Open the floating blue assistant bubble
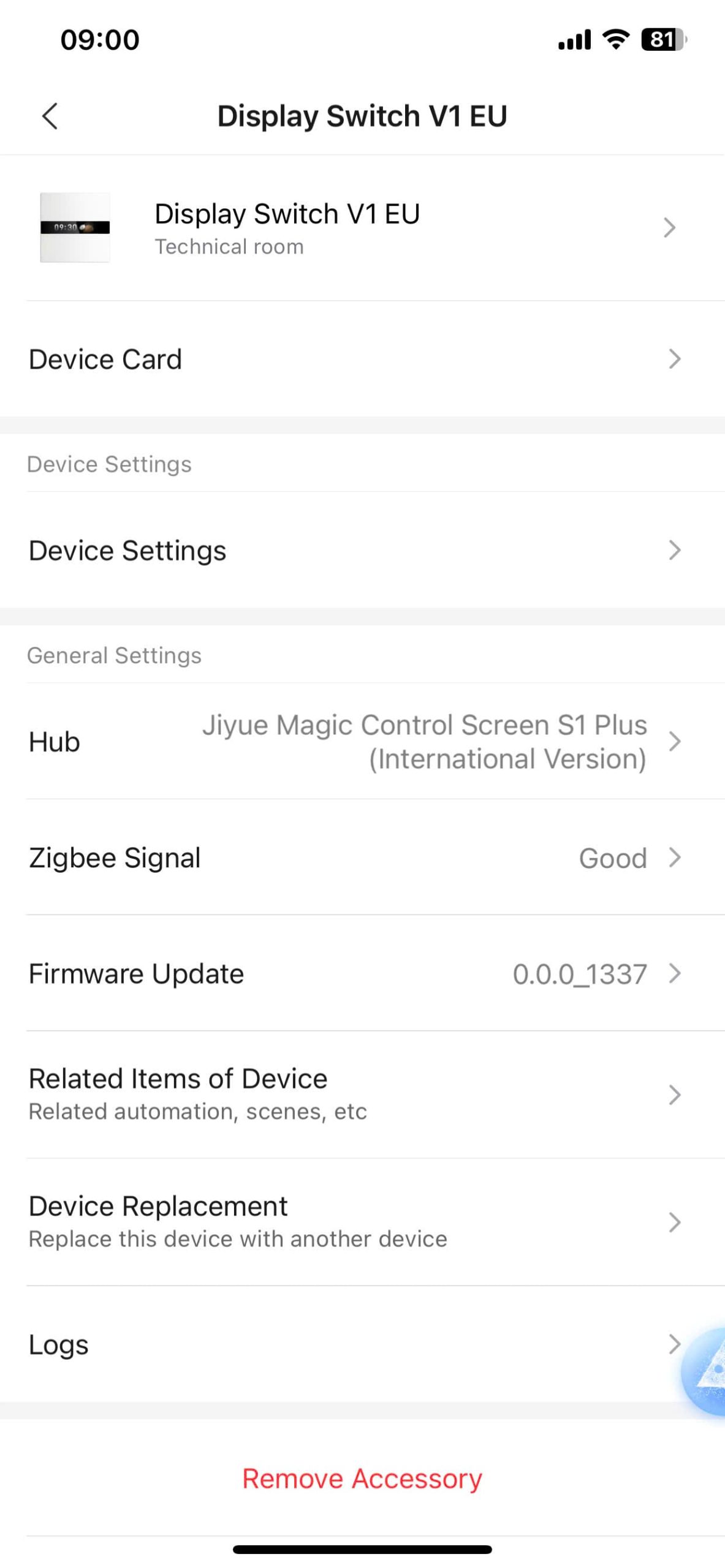 707,1371
